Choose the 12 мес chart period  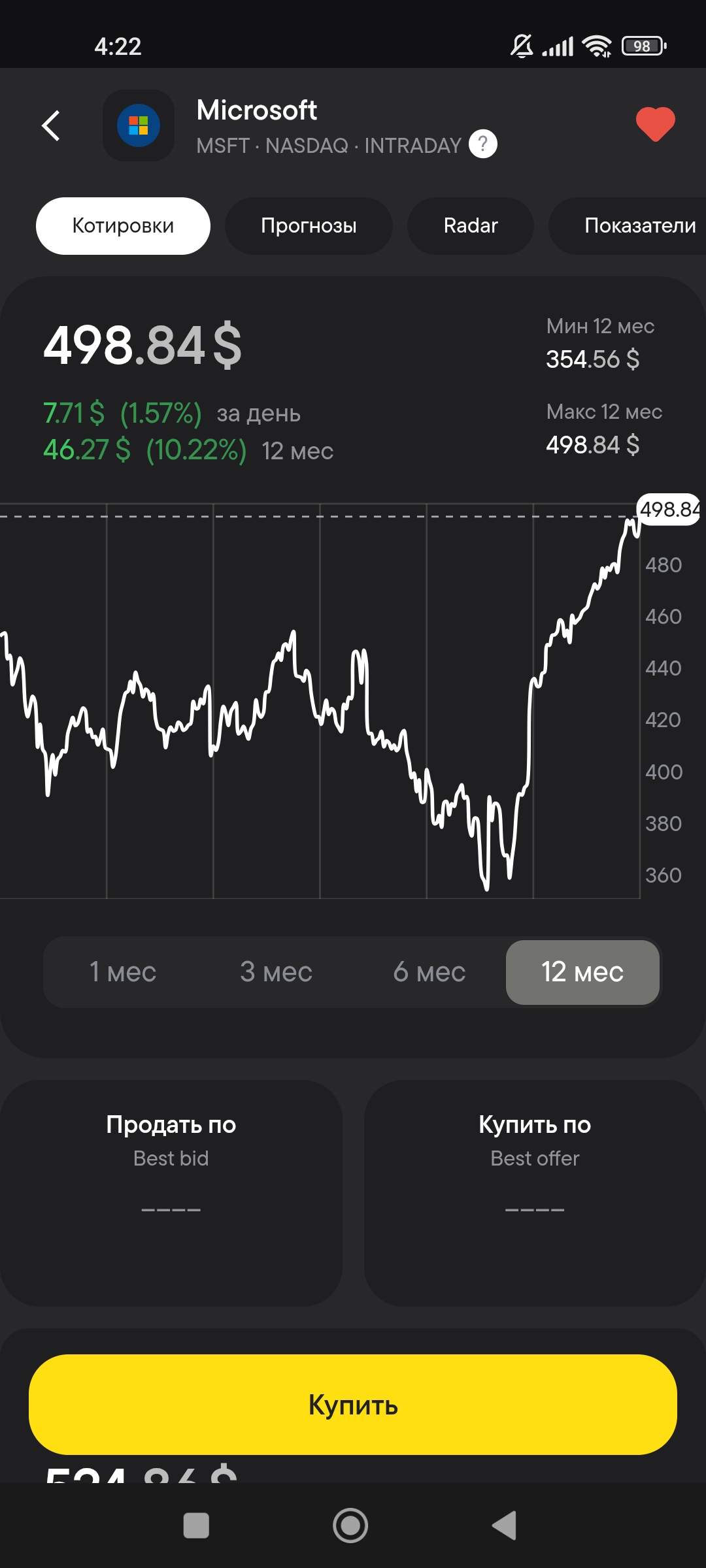pos(582,972)
